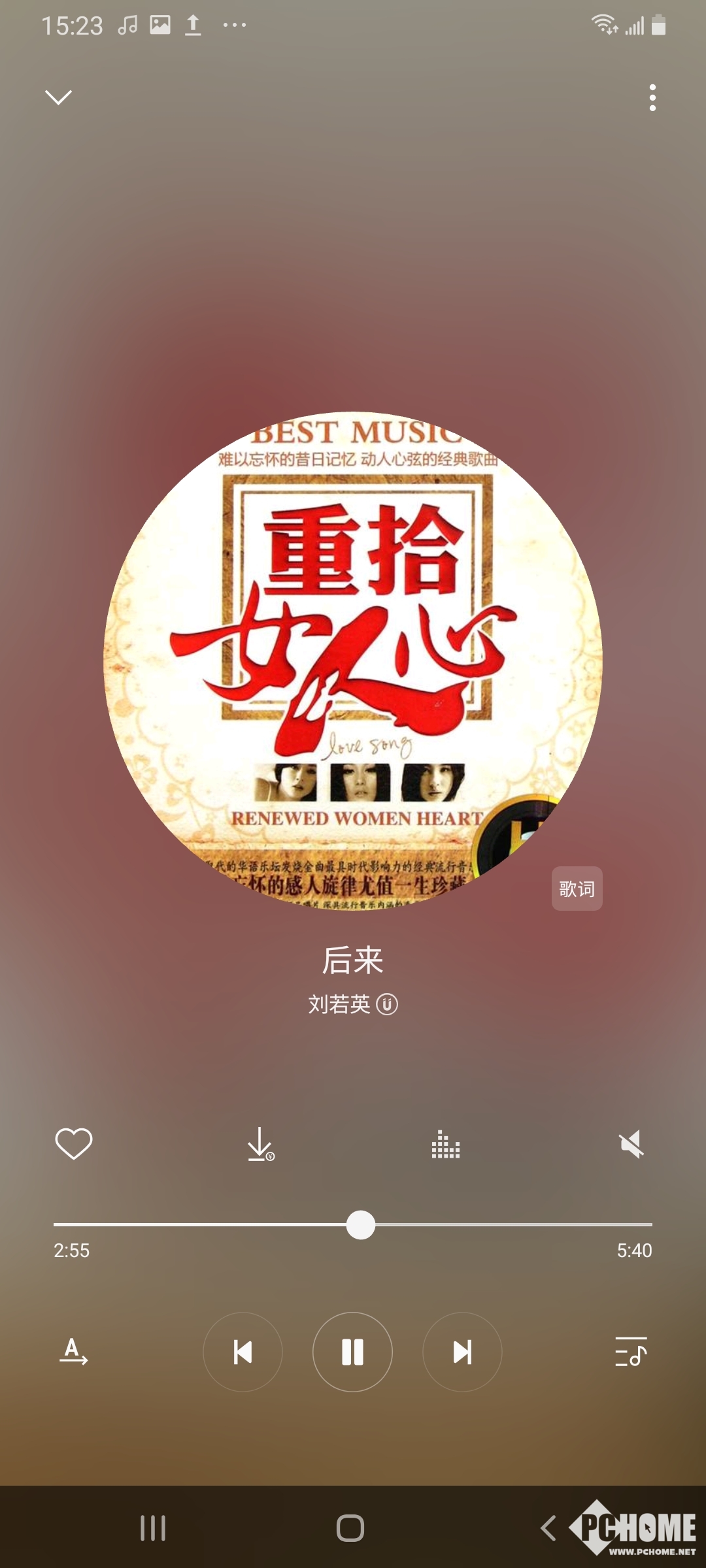706x1568 pixels.
Task: Add 后来 to favorites
Action: (x=74, y=1143)
